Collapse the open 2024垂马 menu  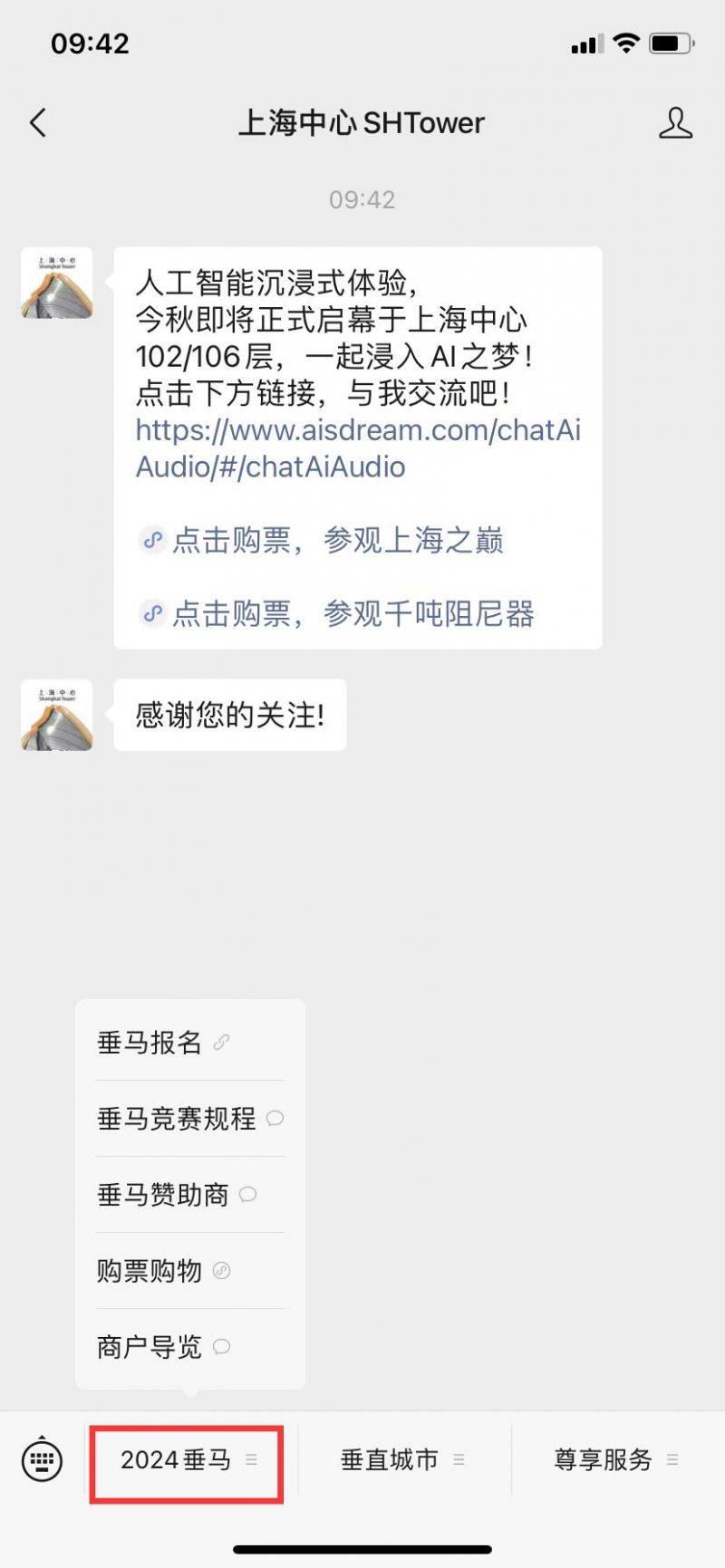pyautogui.click(x=184, y=1459)
